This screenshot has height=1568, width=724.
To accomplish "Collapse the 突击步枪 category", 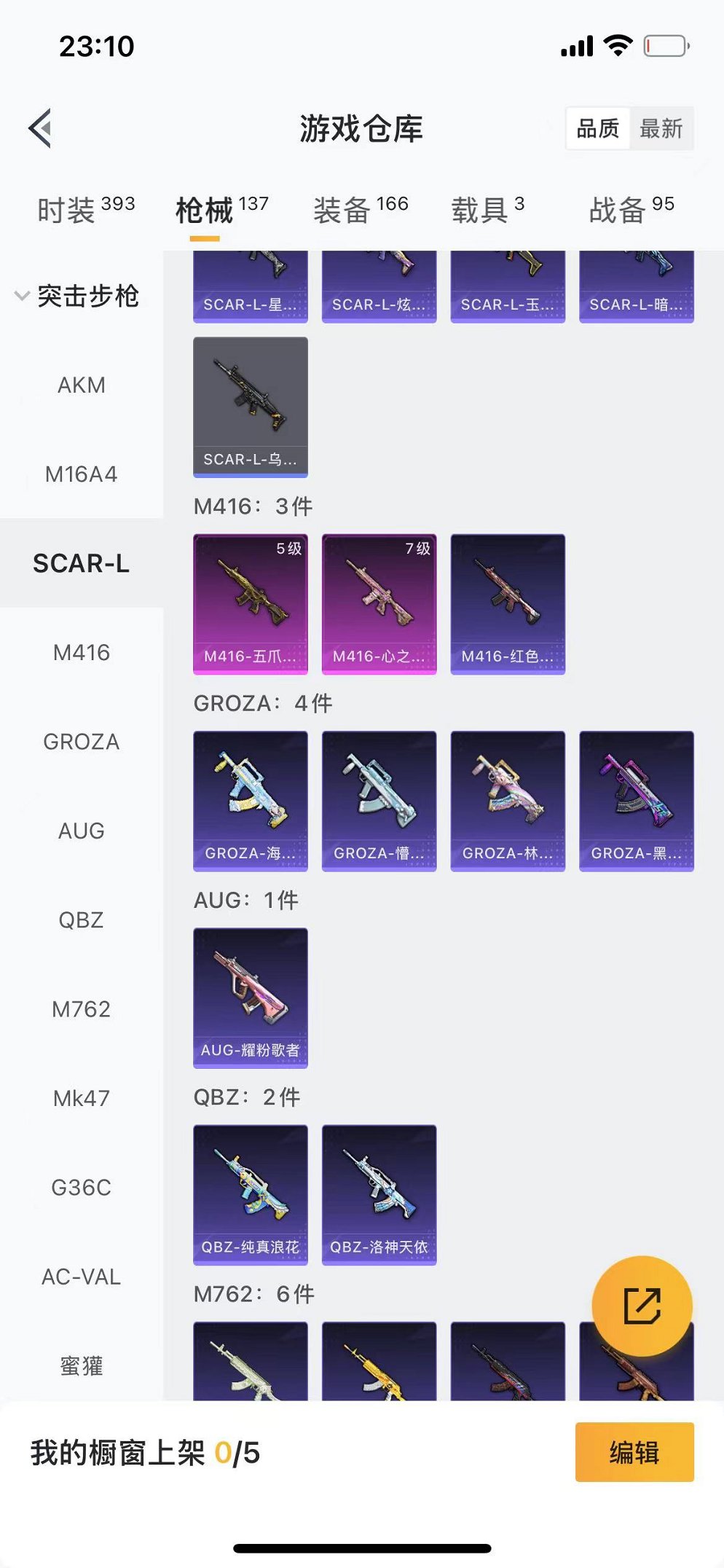I will point(77,296).
